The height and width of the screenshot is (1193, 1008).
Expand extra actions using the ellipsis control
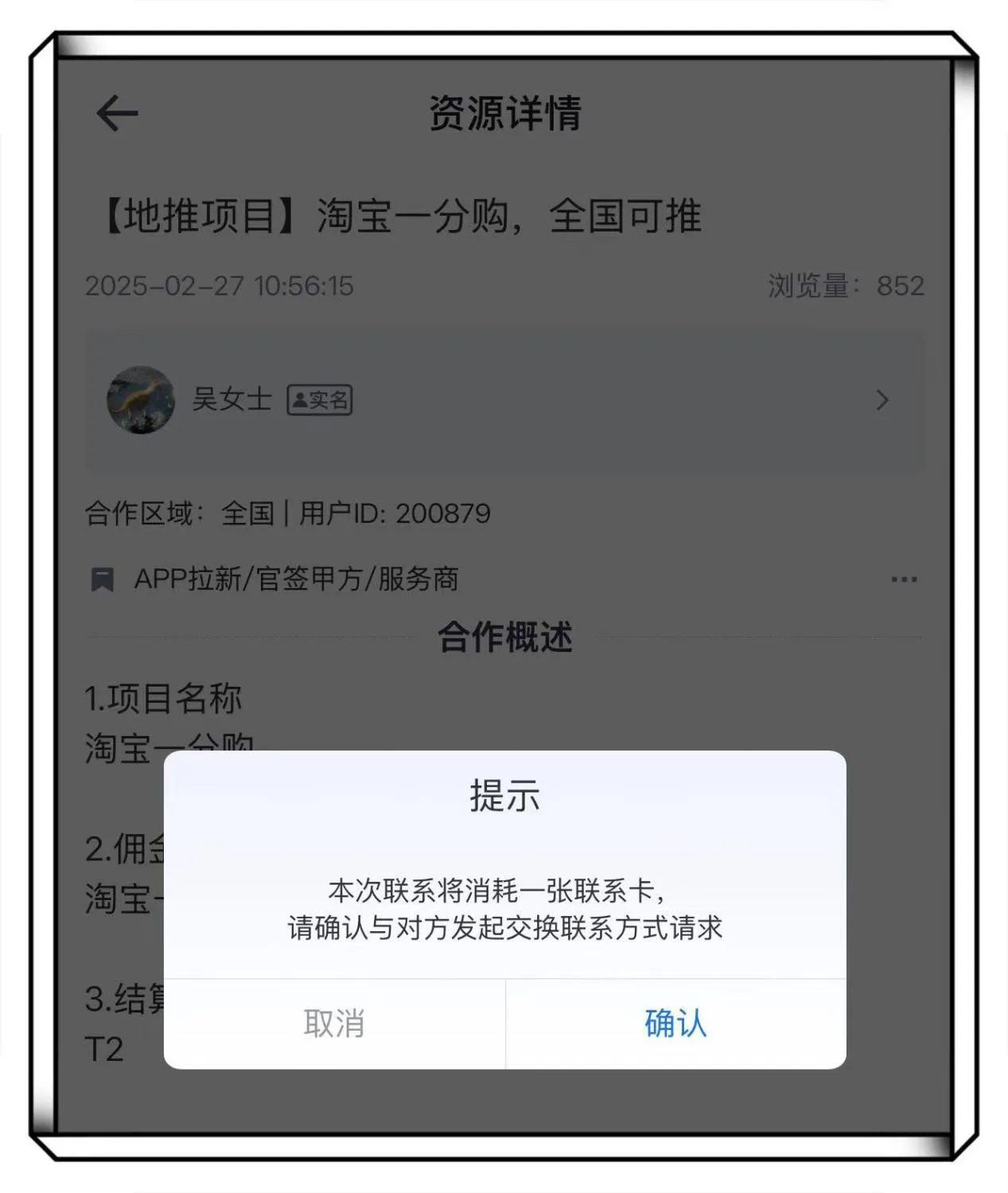[x=903, y=580]
